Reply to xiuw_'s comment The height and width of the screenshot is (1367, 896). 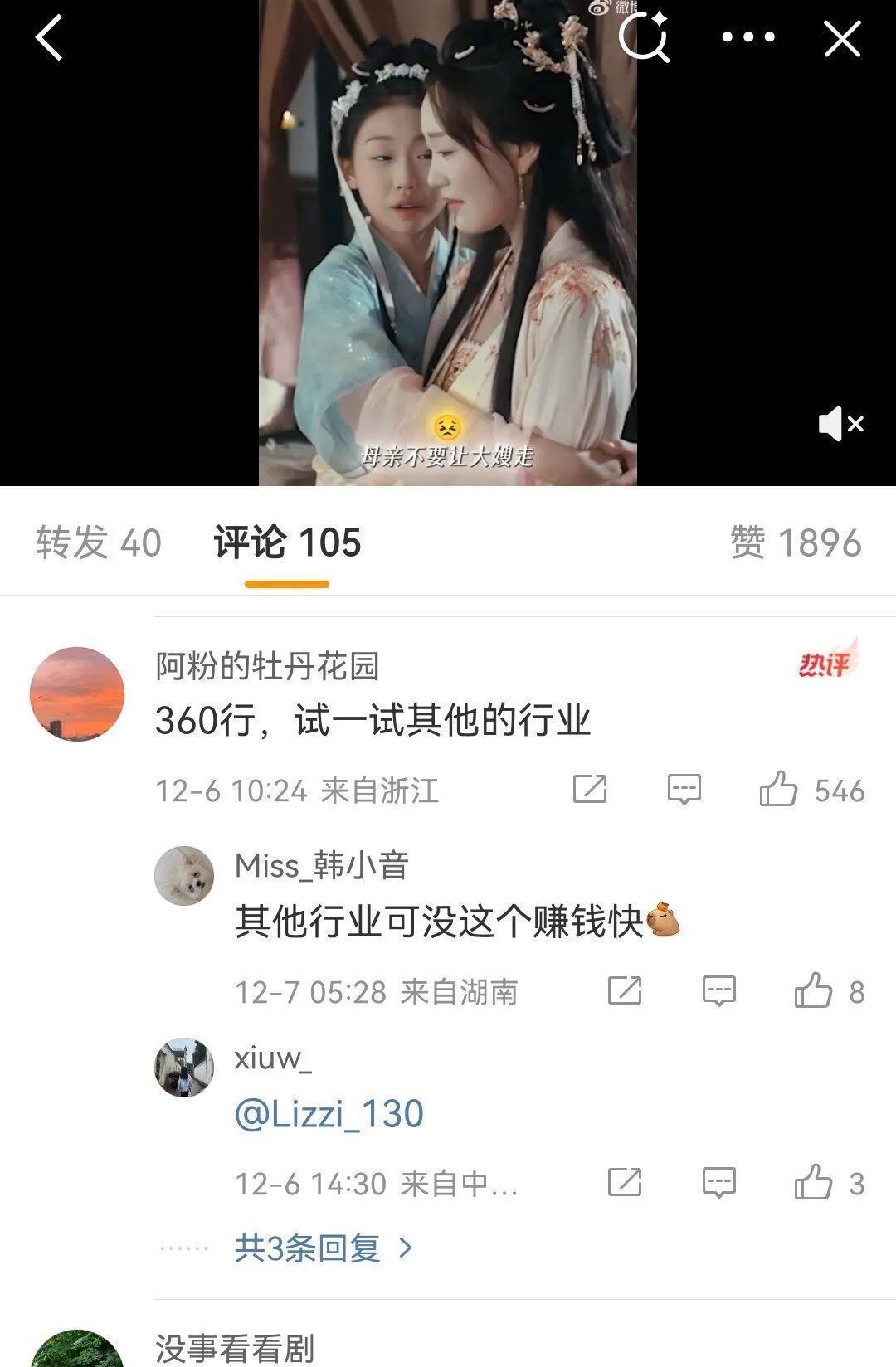719,1182
